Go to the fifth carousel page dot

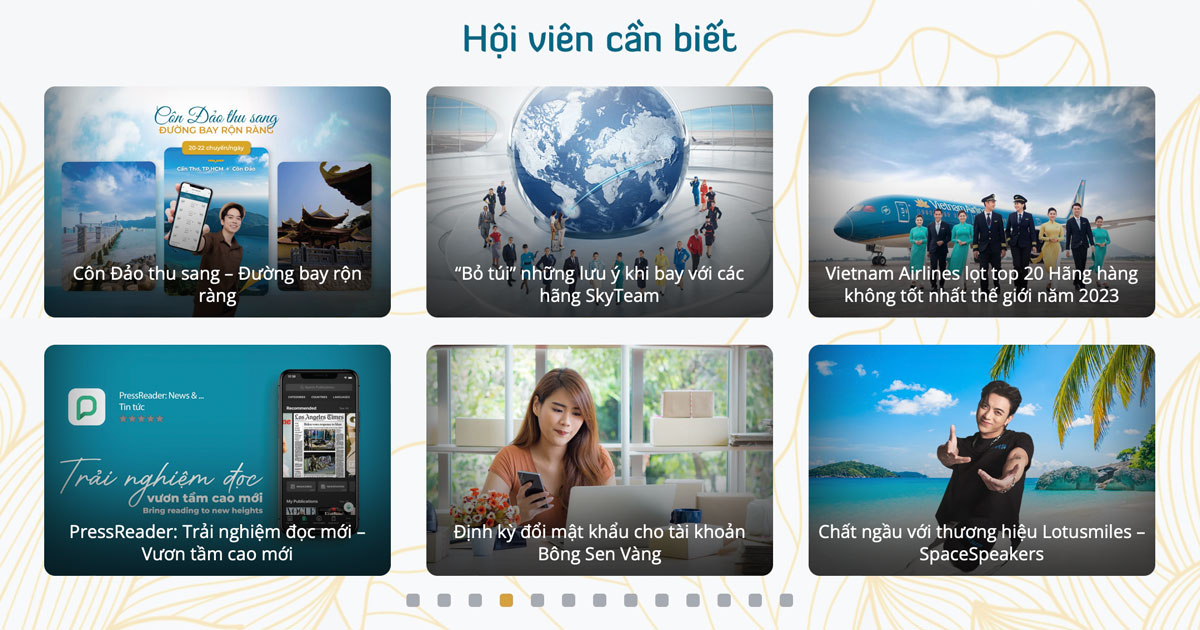[537, 600]
